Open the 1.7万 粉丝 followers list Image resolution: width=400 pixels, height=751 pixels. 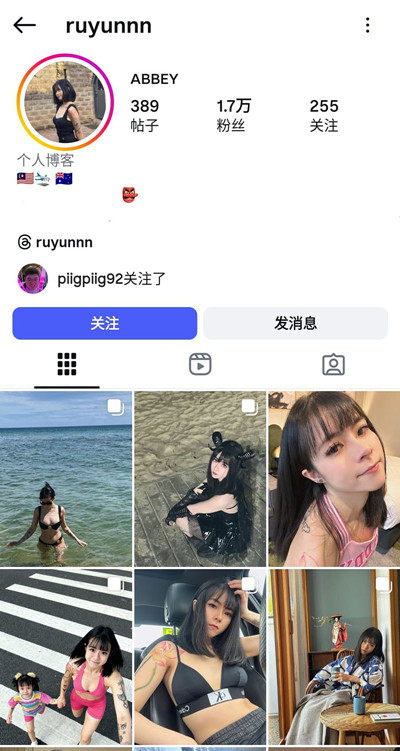click(x=233, y=115)
